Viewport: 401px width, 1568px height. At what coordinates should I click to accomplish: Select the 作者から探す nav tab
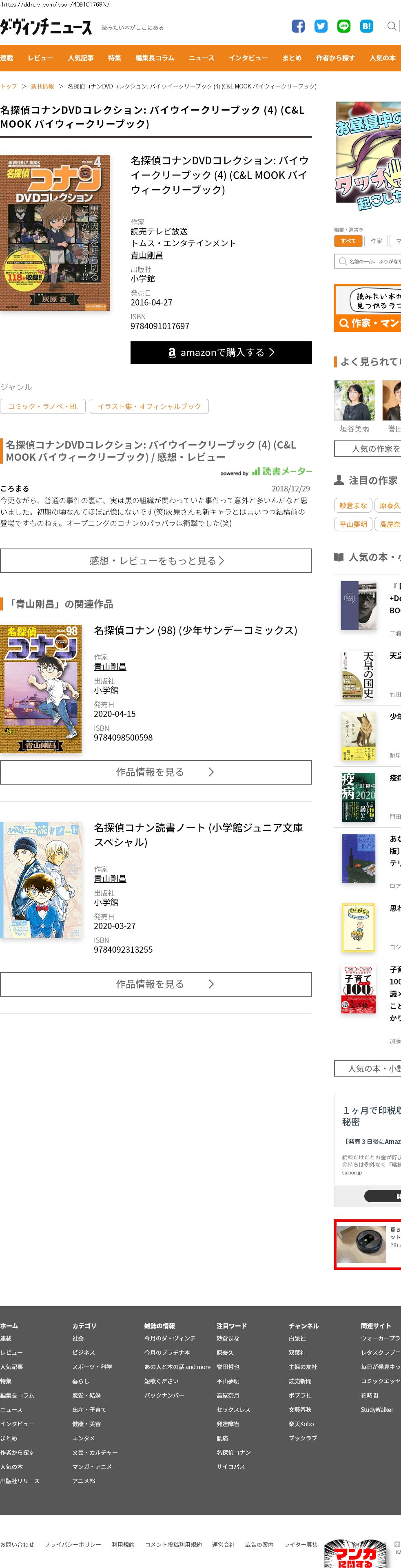click(x=335, y=58)
